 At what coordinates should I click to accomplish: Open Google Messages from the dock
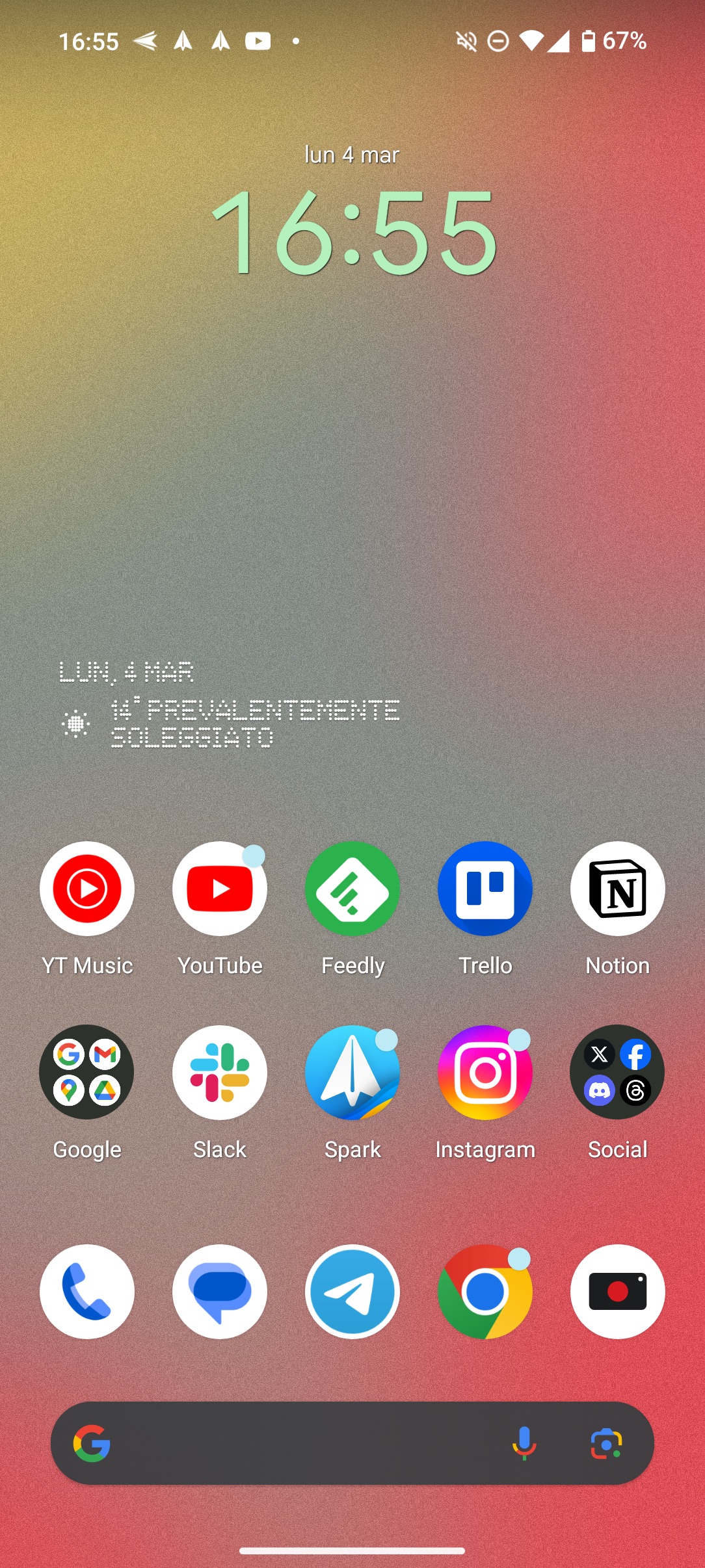(x=220, y=1292)
